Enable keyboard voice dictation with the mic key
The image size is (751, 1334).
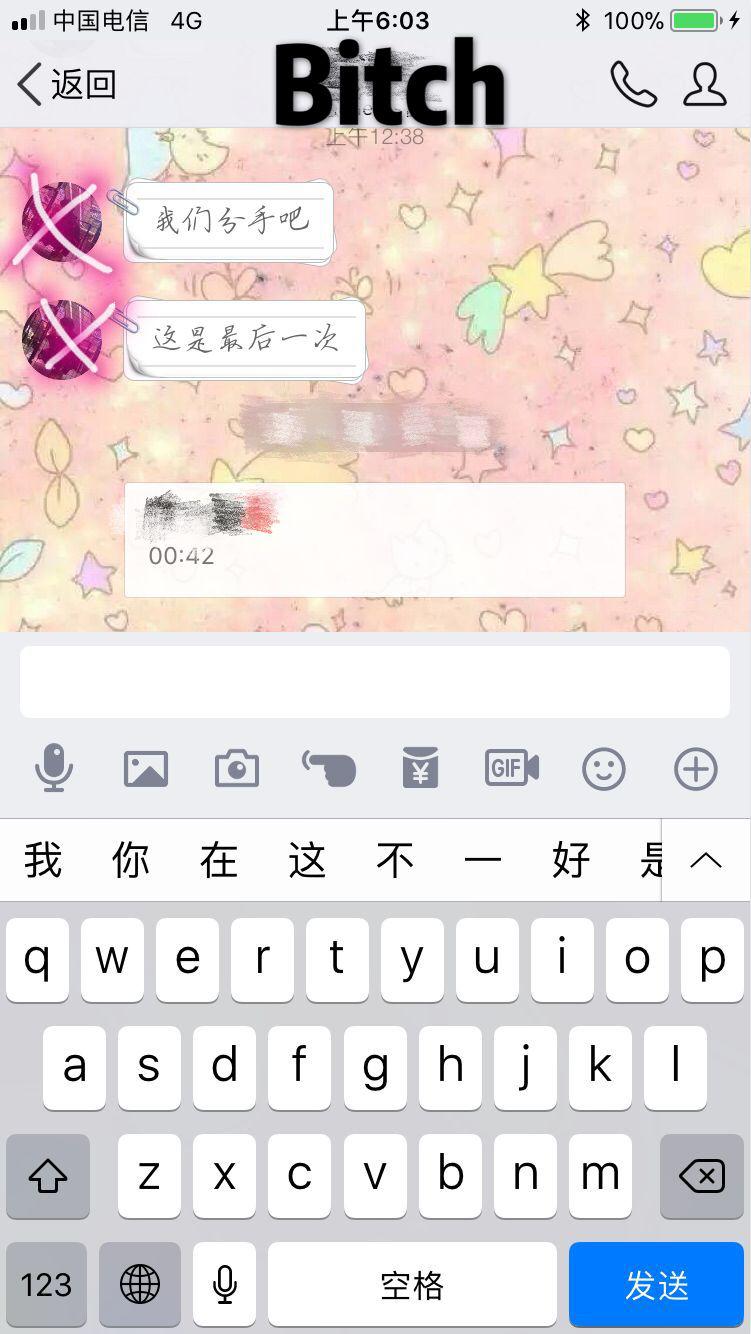(x=224, y=1285)
